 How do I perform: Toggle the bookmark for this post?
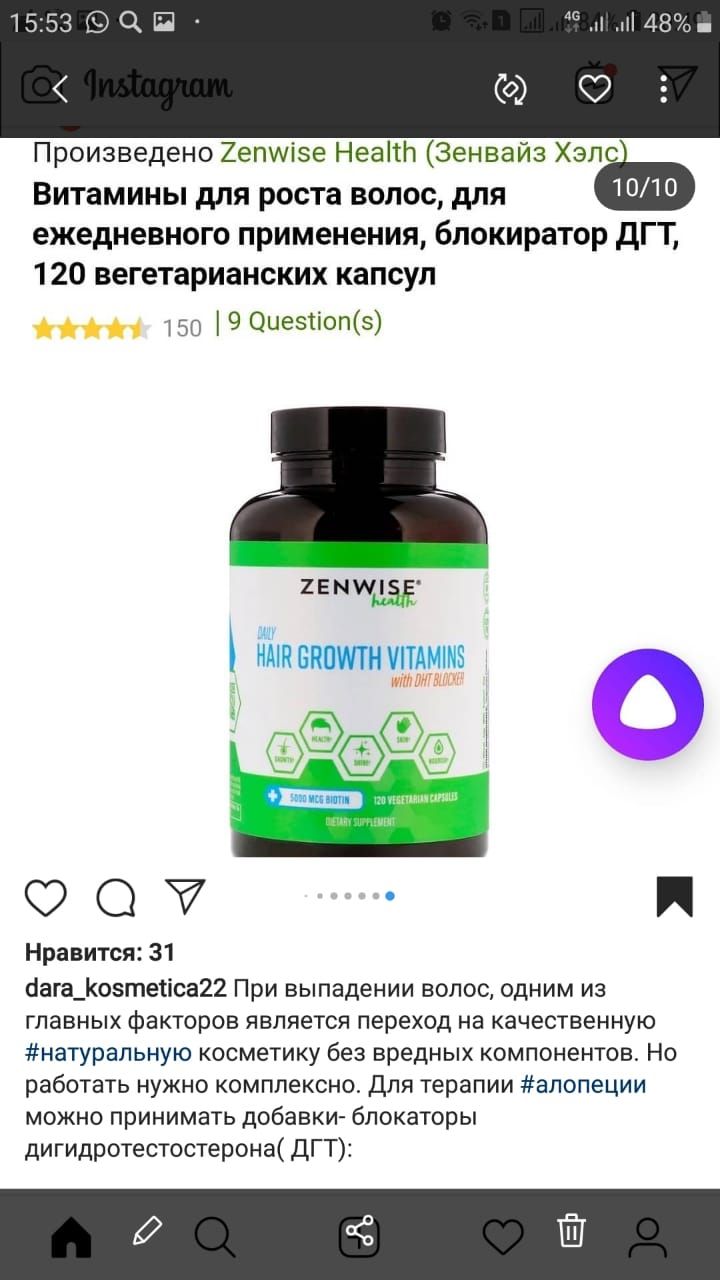click(674, 897)
